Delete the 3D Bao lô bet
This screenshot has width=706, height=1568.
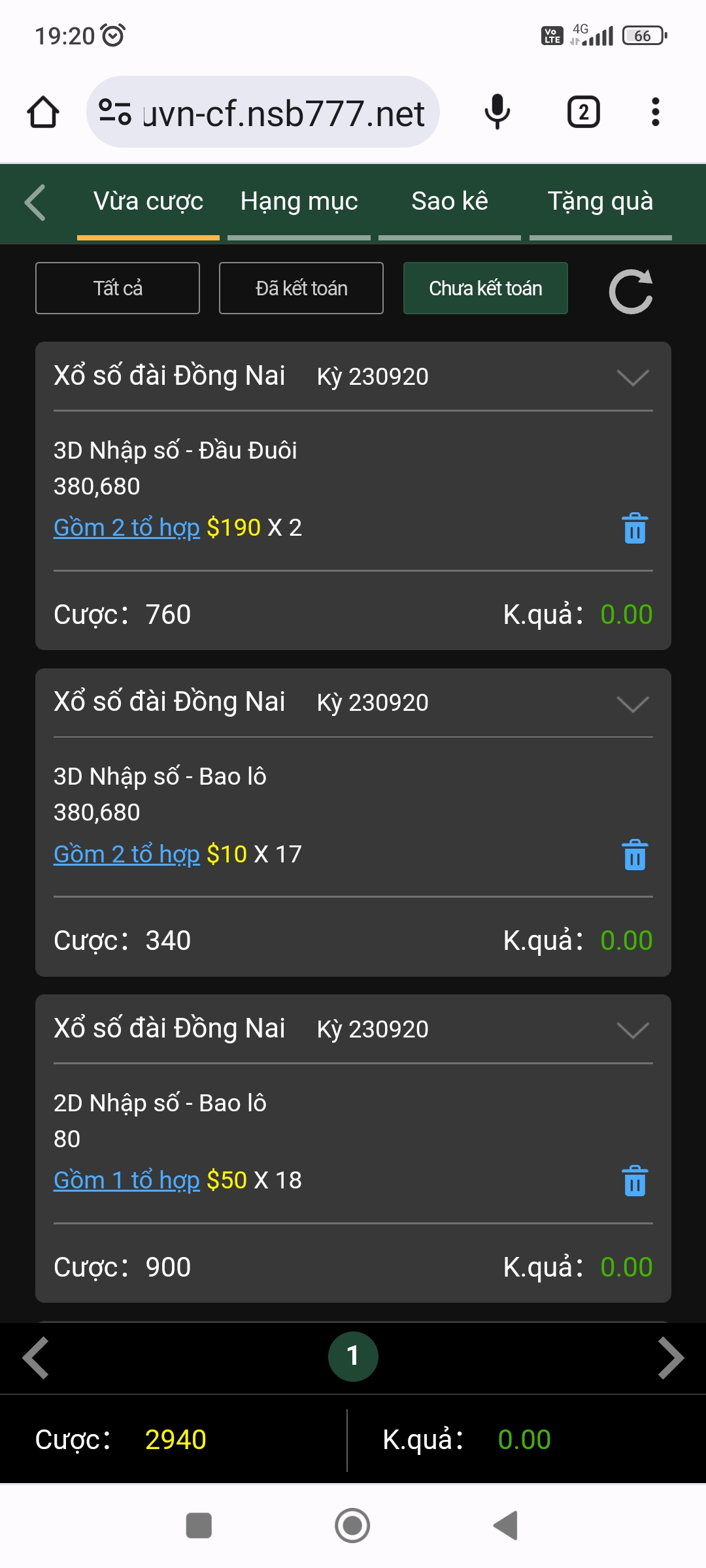tap(635, 855)
